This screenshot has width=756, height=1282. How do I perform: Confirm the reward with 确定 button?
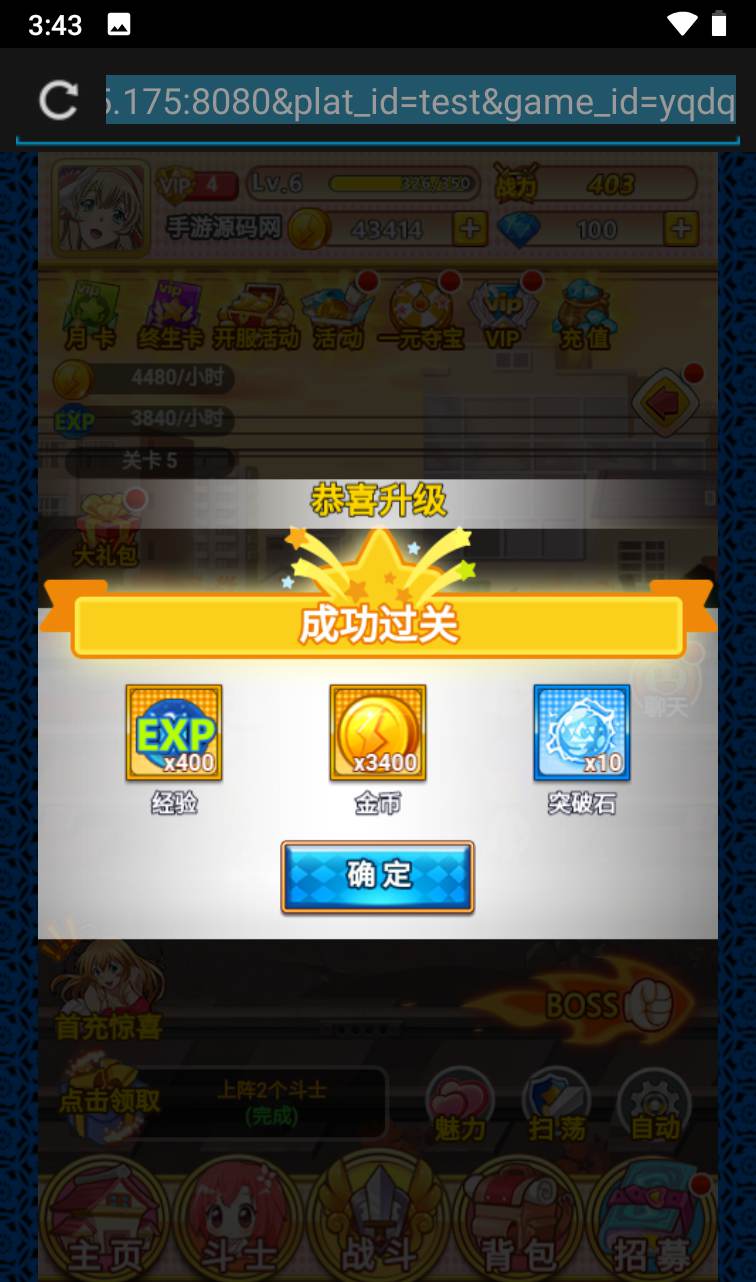(x=378, y=876)
